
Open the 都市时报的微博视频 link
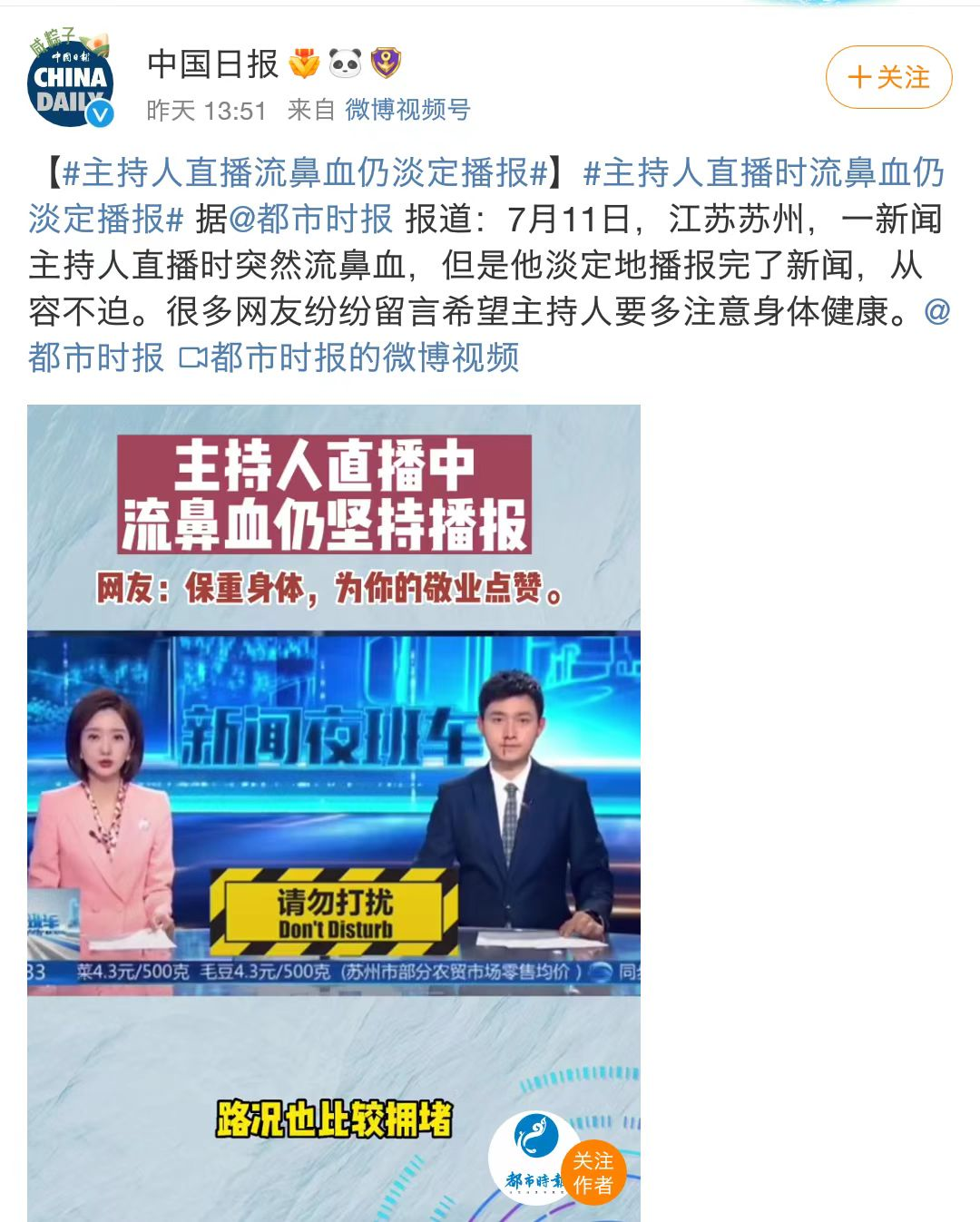click(x=350, y=357)
